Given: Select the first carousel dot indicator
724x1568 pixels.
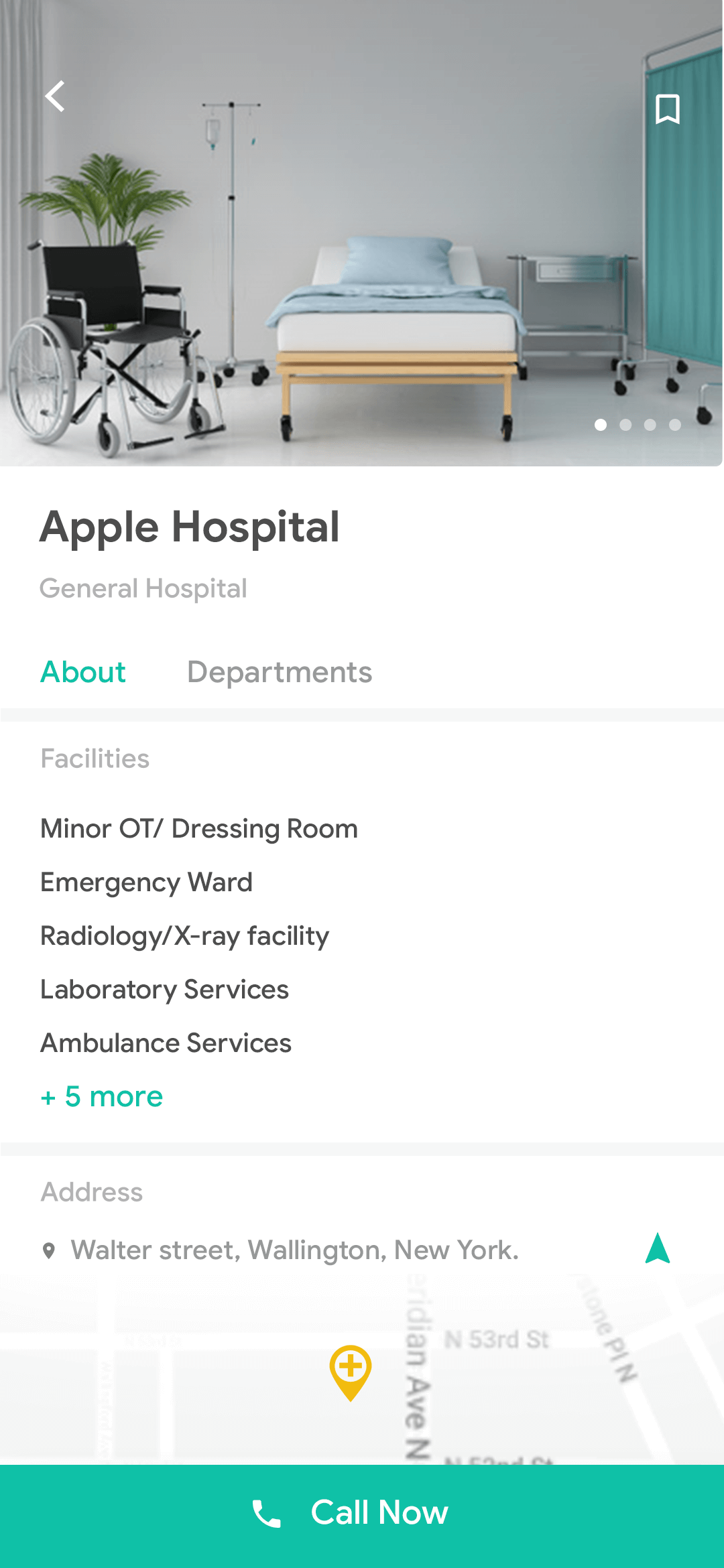Looking at the screenshot, I should [601, 424].
